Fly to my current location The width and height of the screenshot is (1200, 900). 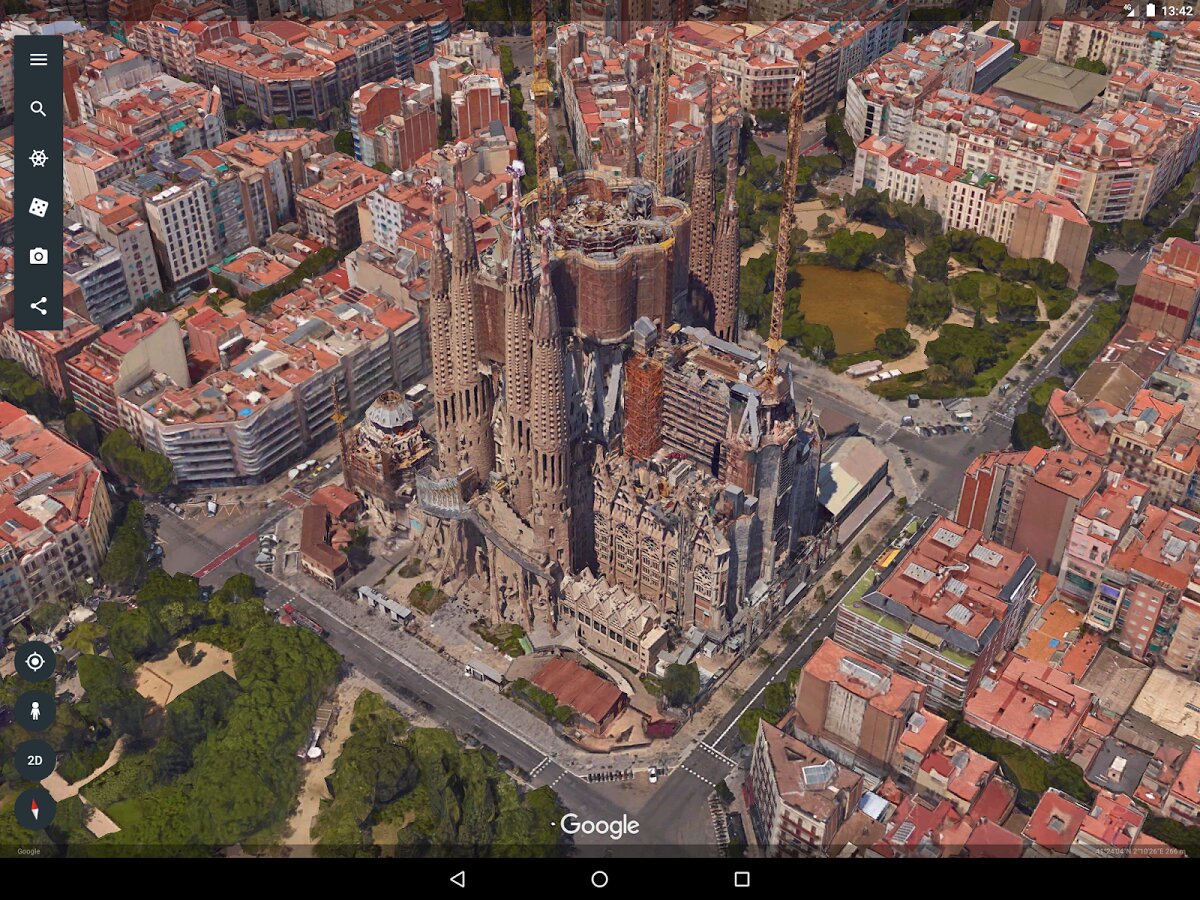35,662
